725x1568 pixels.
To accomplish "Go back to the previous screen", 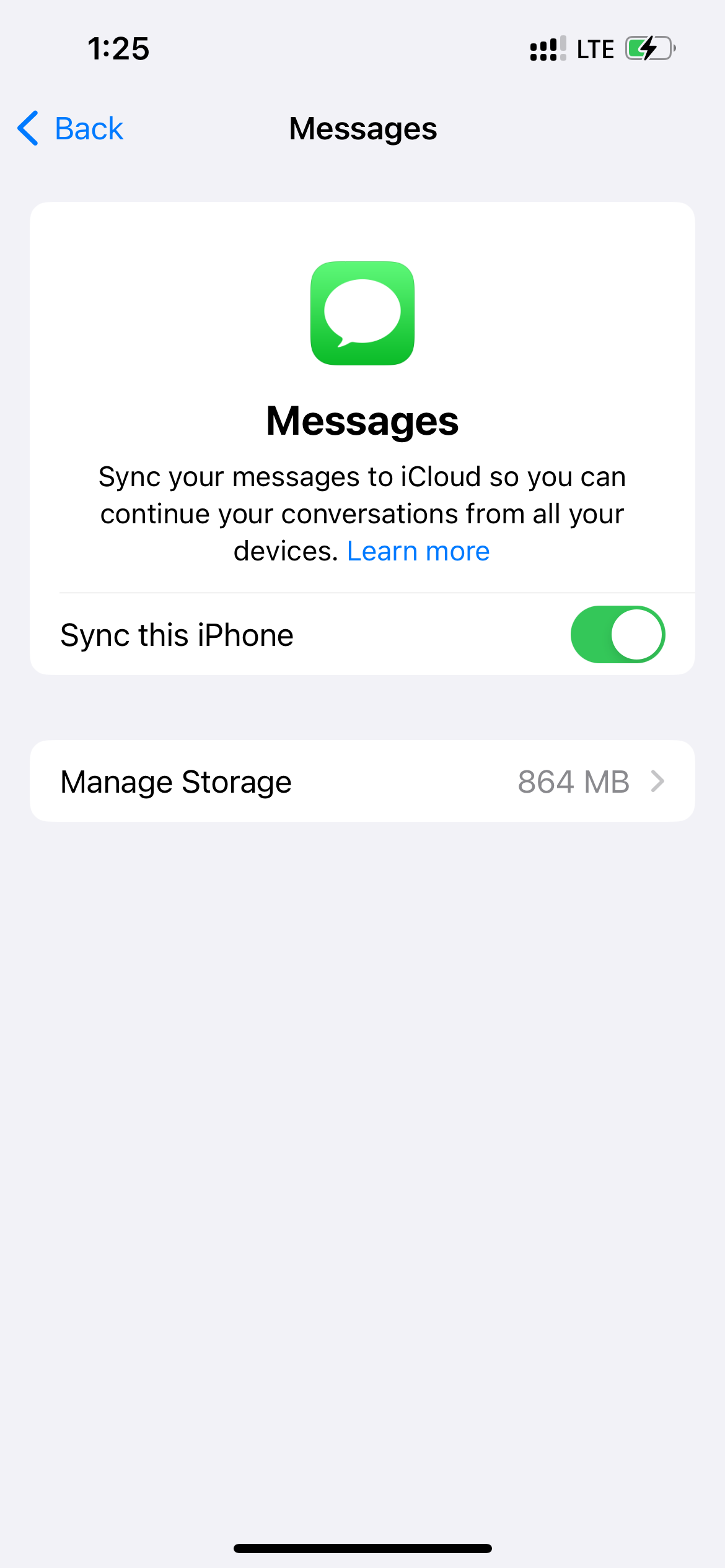I will [x=70, y=129].
